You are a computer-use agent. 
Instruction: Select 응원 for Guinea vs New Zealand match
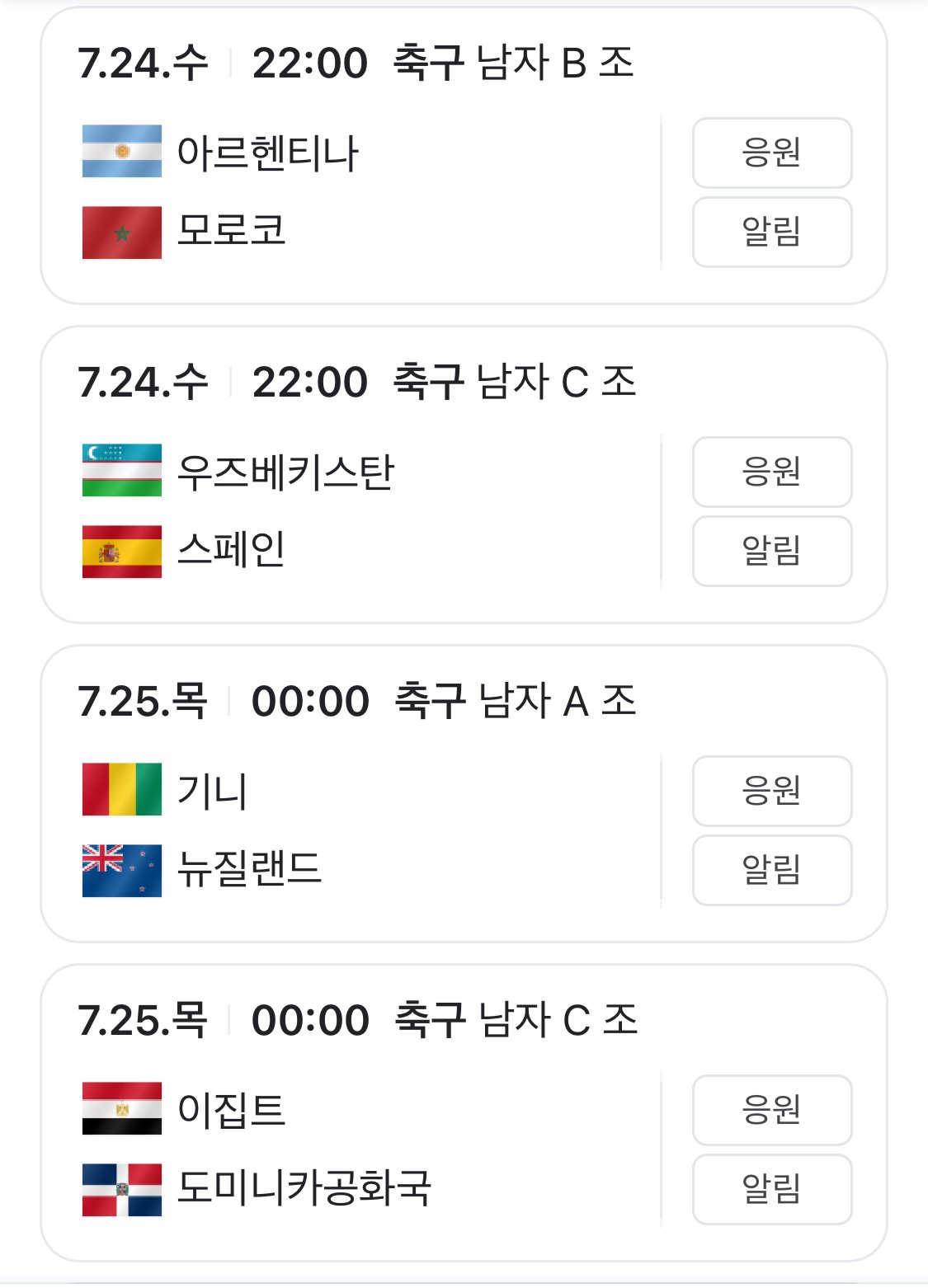click(771, 791)
